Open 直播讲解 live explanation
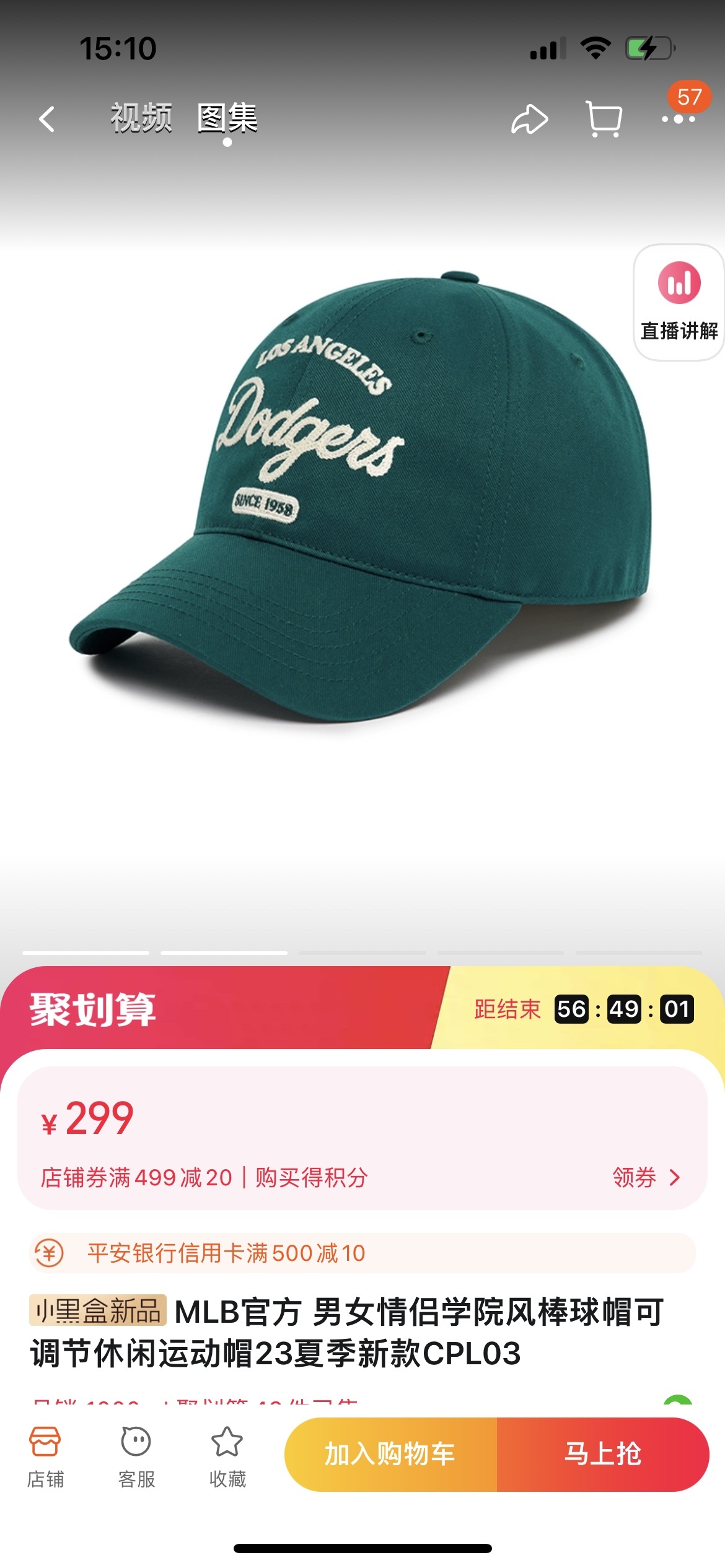725x1568 pixels. click(679, 302)
